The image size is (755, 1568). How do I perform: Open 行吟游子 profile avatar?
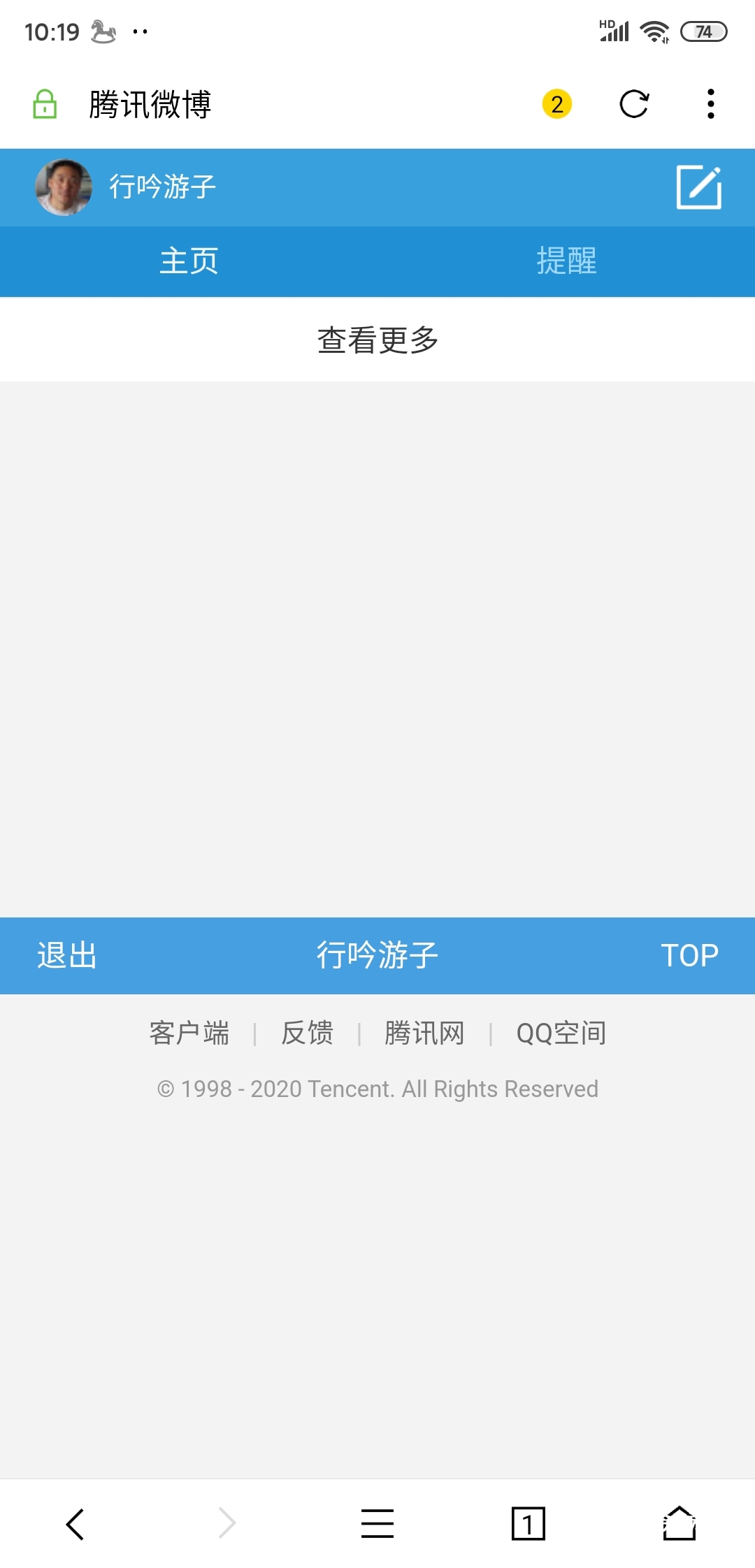64,187
